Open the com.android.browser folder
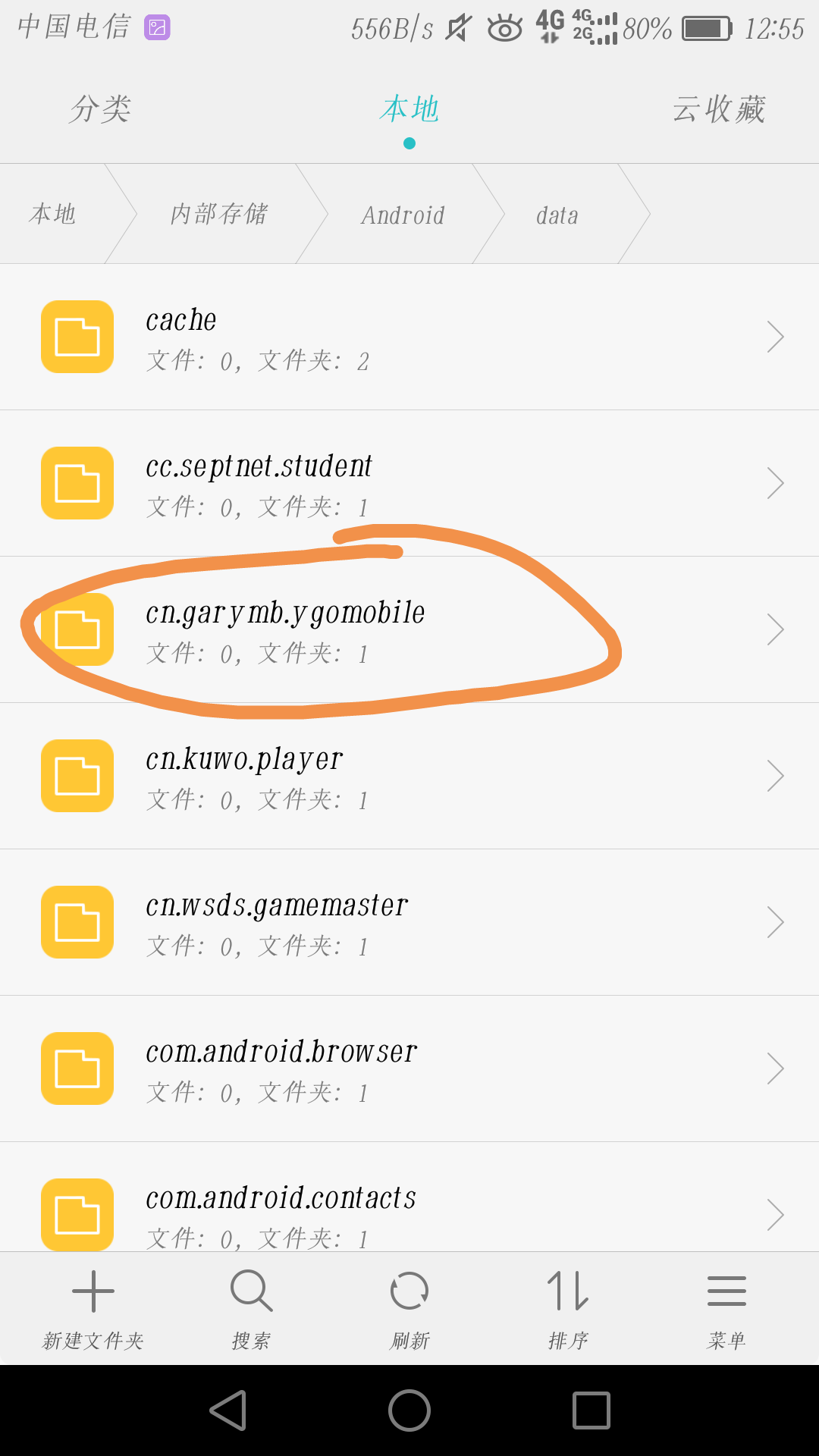This screenshot has height=1456, width=819. [x=409, y=1068]
